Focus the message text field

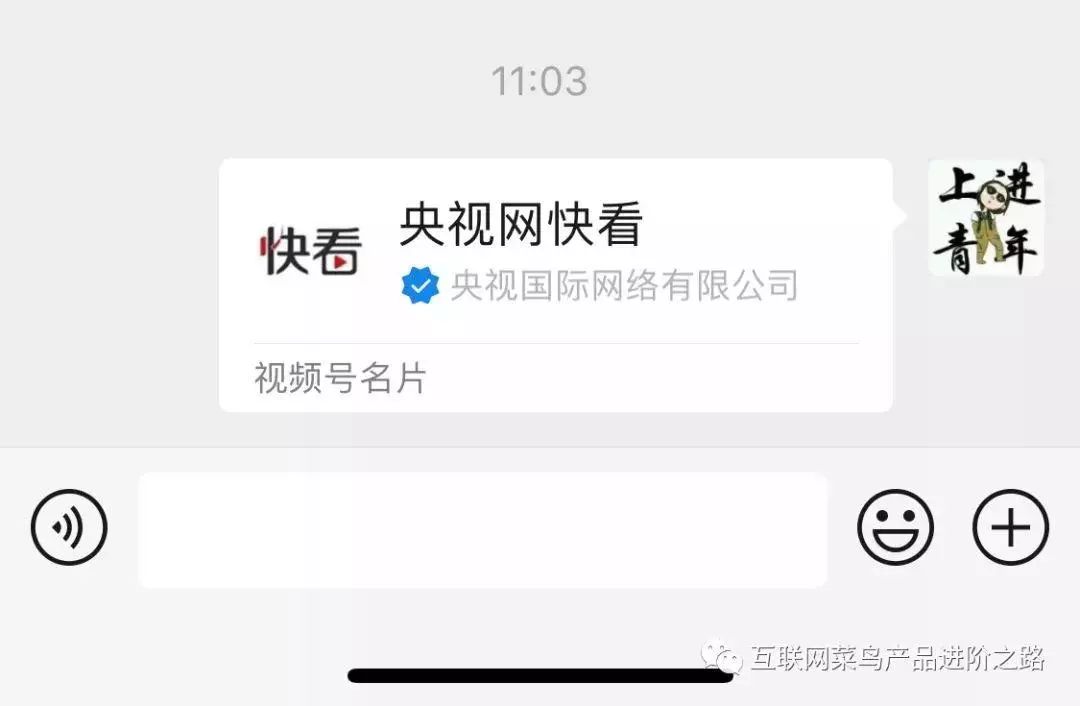point(482,529)
